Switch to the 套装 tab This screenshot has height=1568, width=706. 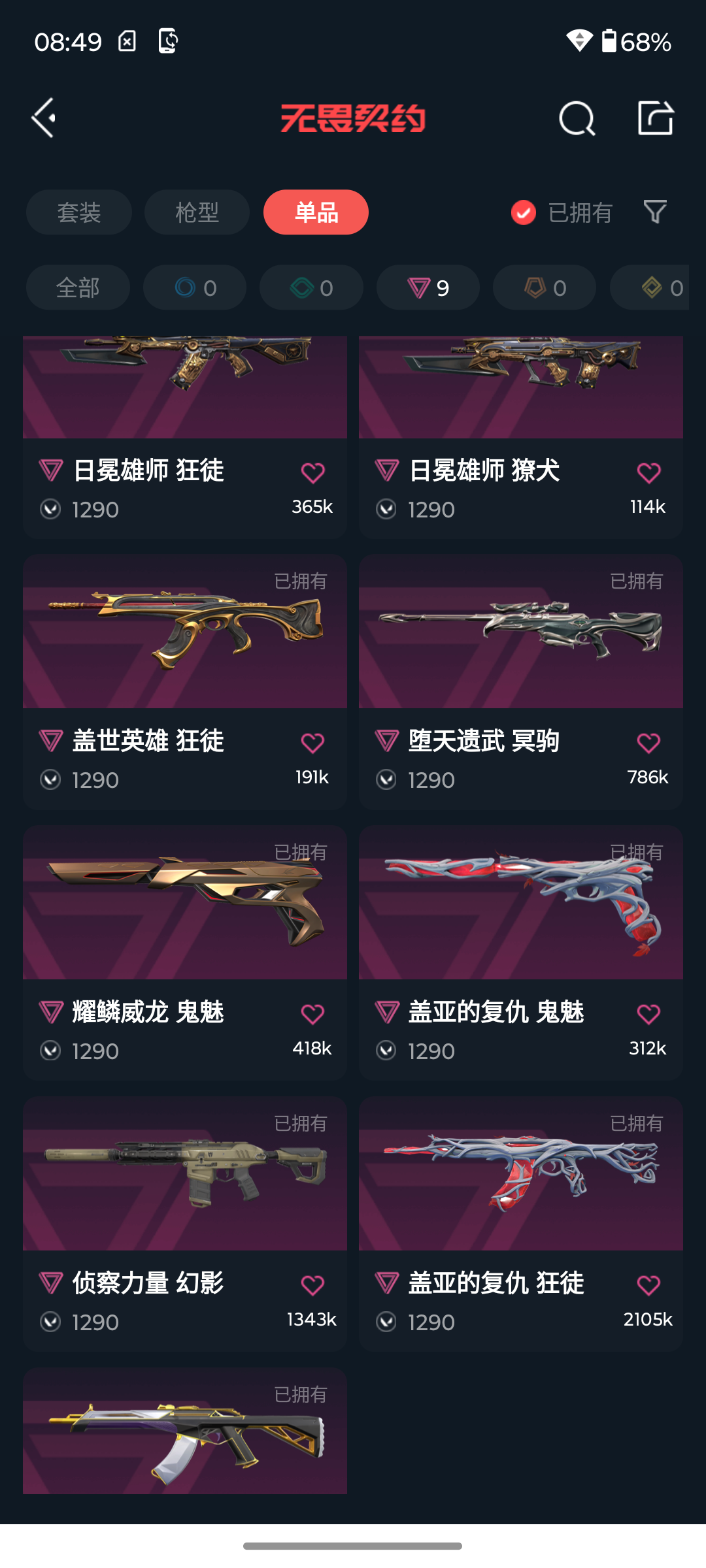(x=79, y=212)
